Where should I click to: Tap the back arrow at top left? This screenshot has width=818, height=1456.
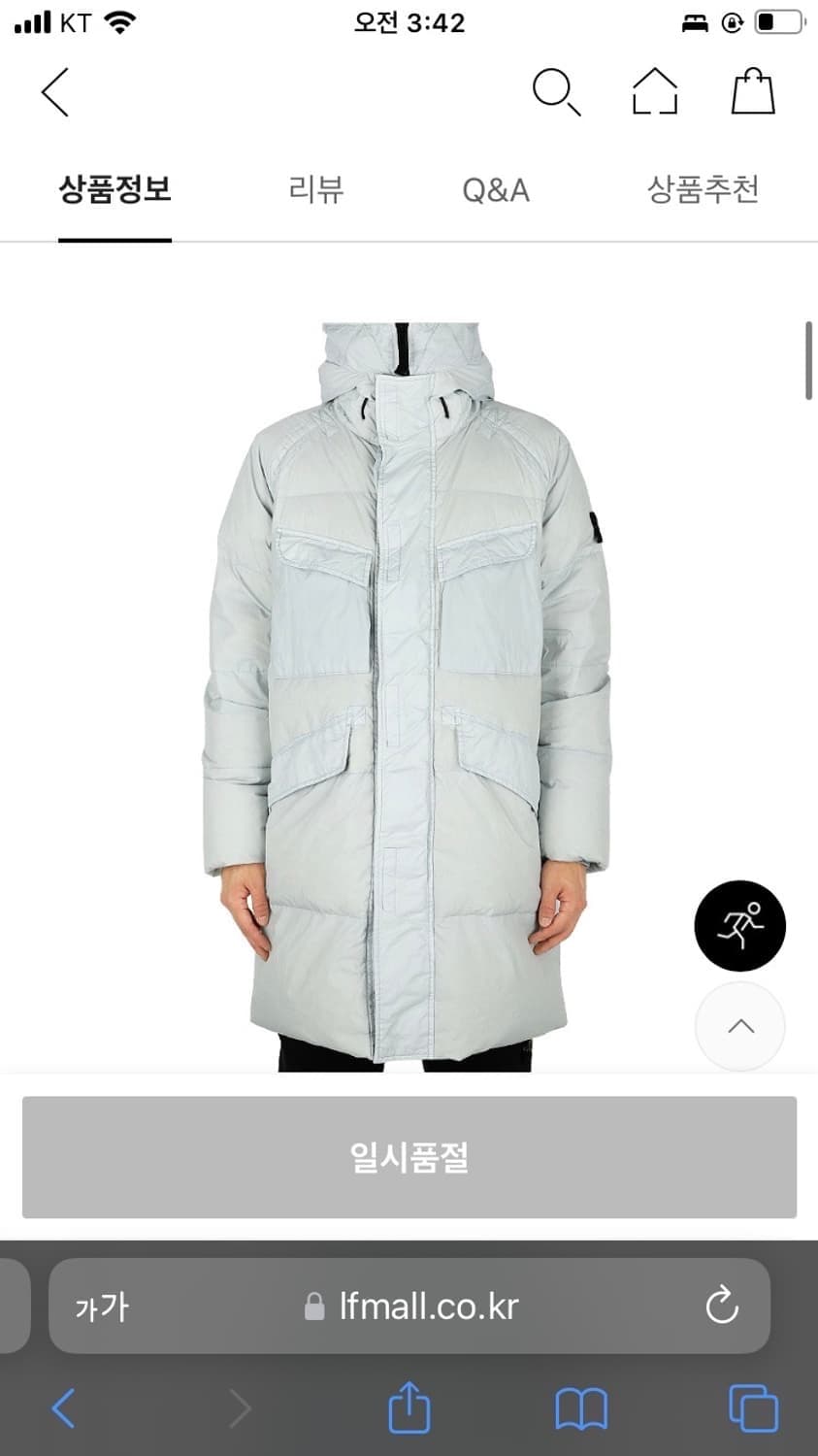point(53,92)
